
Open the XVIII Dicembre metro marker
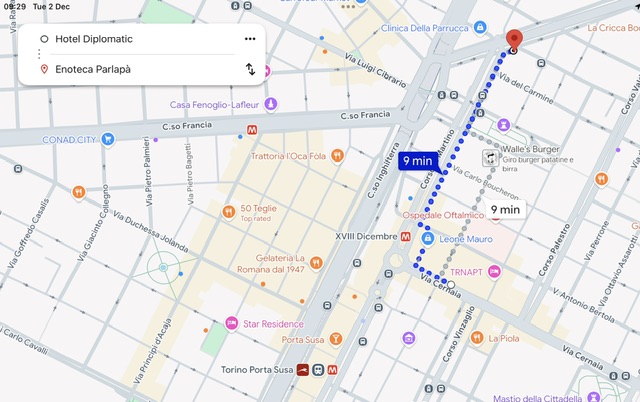coord(405,238)
